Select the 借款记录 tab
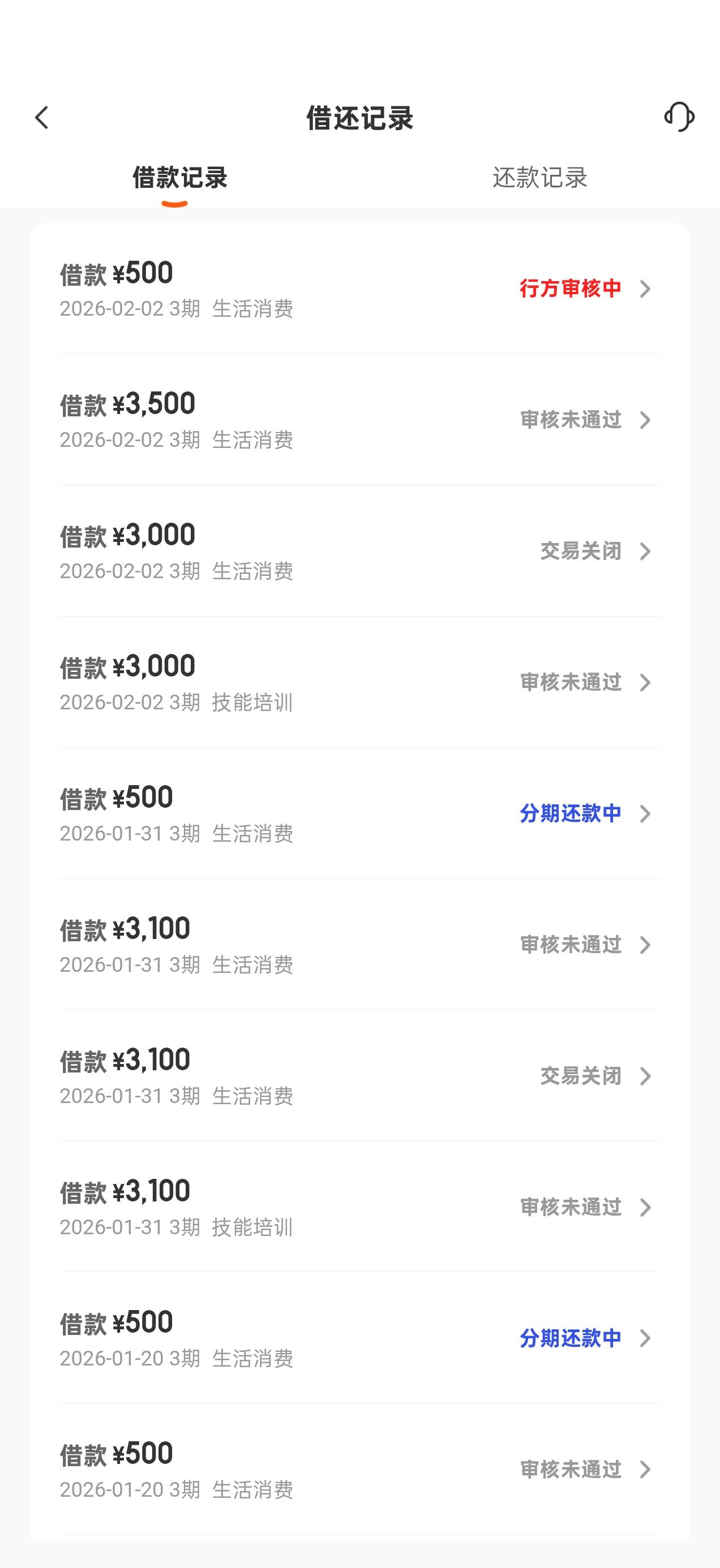Screen dimensions: 720x1568 (179, 178)
